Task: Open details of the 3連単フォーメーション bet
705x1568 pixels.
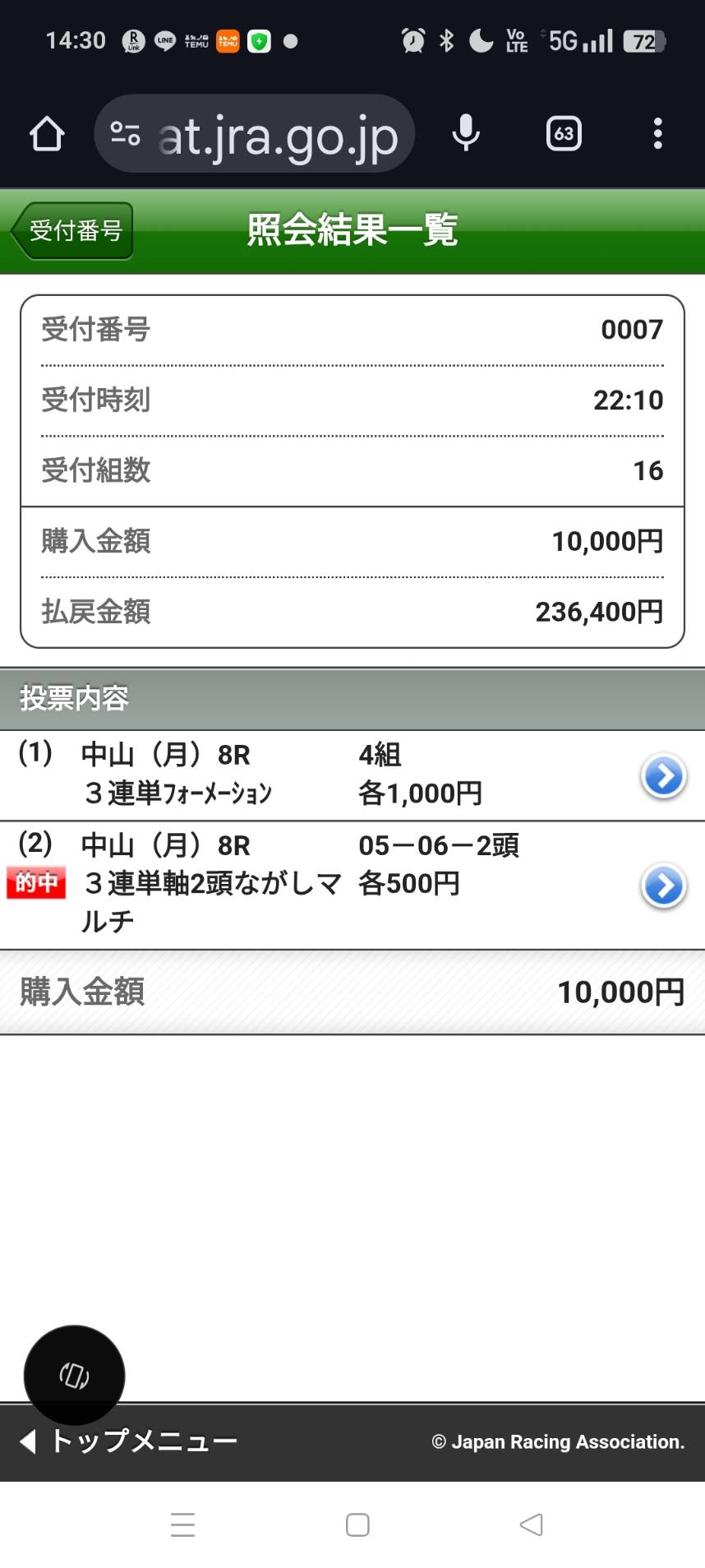Action: click(x=663, y=775)
